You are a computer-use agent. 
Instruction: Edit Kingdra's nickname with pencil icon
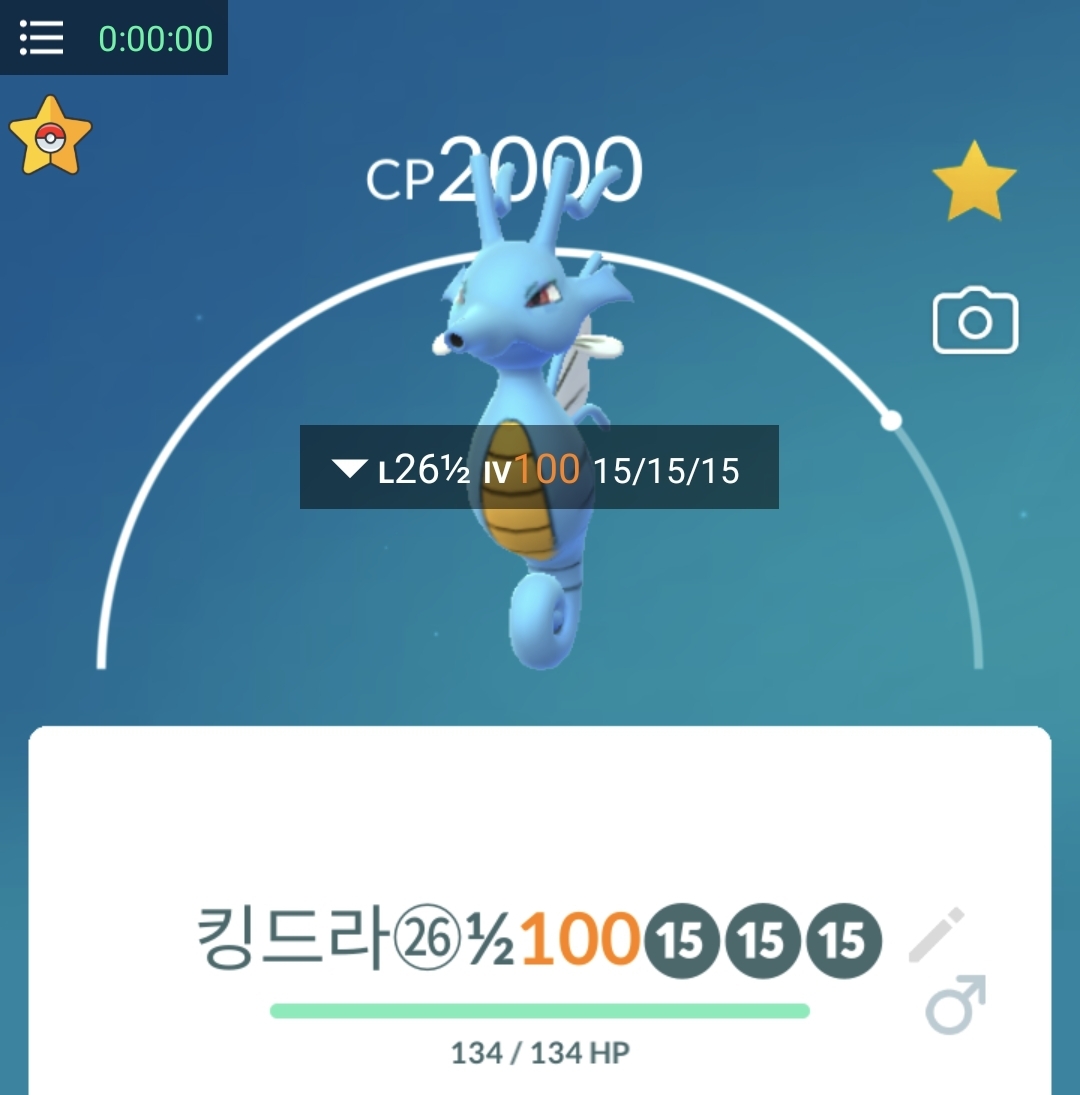(x=937, y=934)
